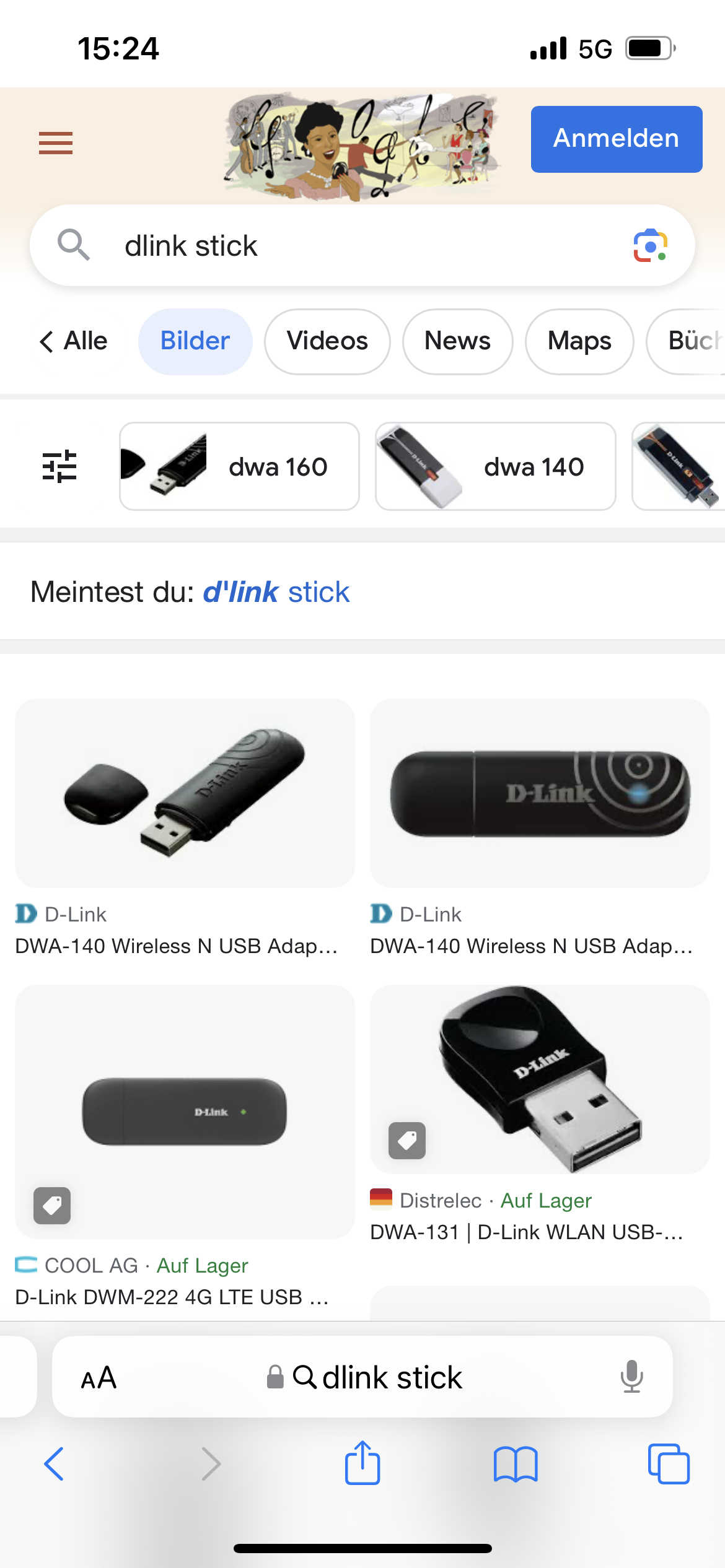
Task: Open Safari bookmarks
Action: click(516, 1464)
